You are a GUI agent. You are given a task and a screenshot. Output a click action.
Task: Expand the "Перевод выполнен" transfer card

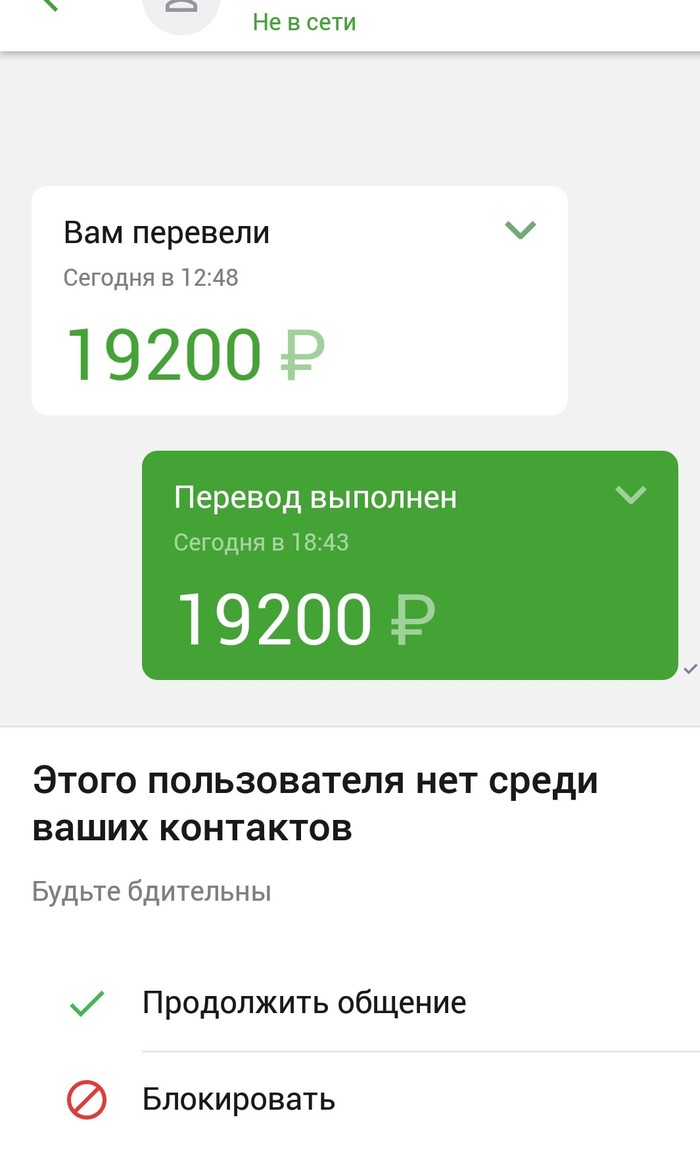click(630, 495)
